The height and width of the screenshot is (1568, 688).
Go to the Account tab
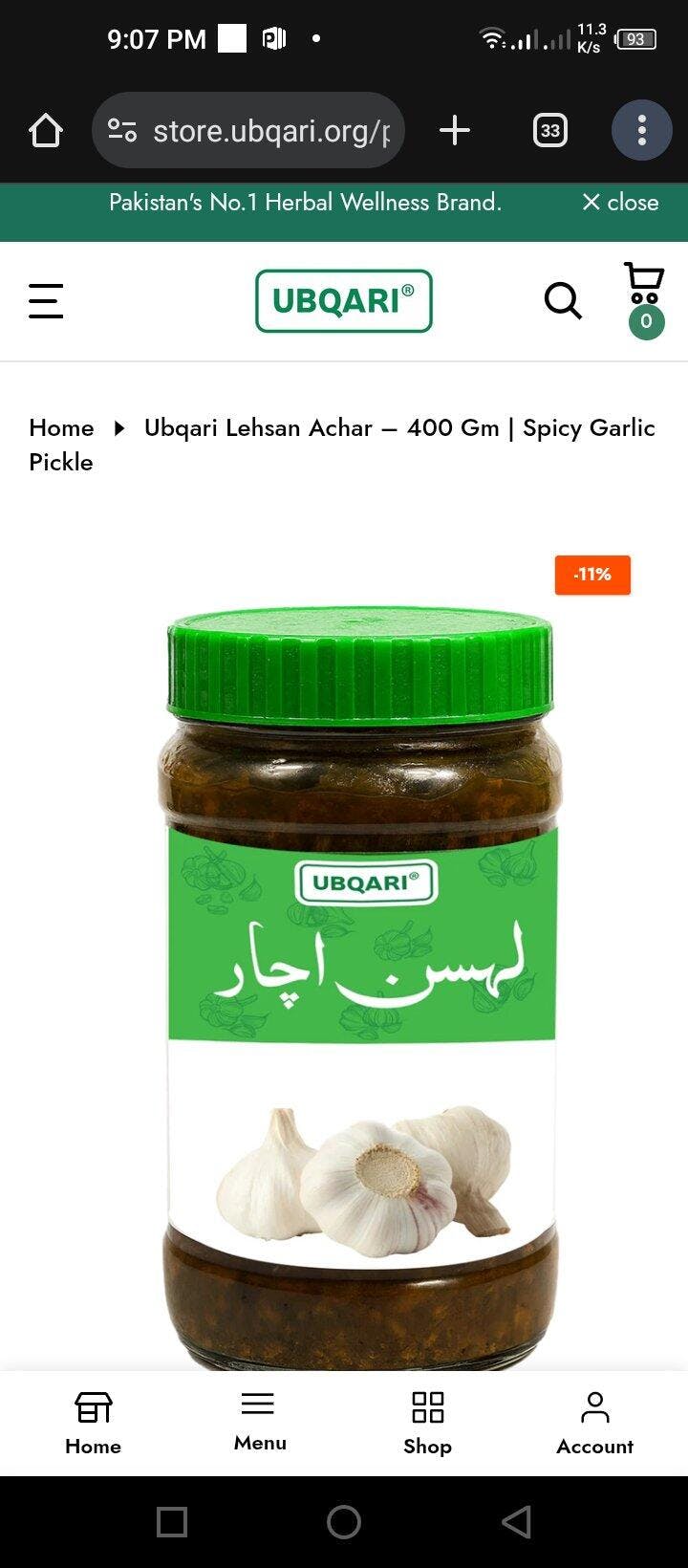click(594, 1423)
